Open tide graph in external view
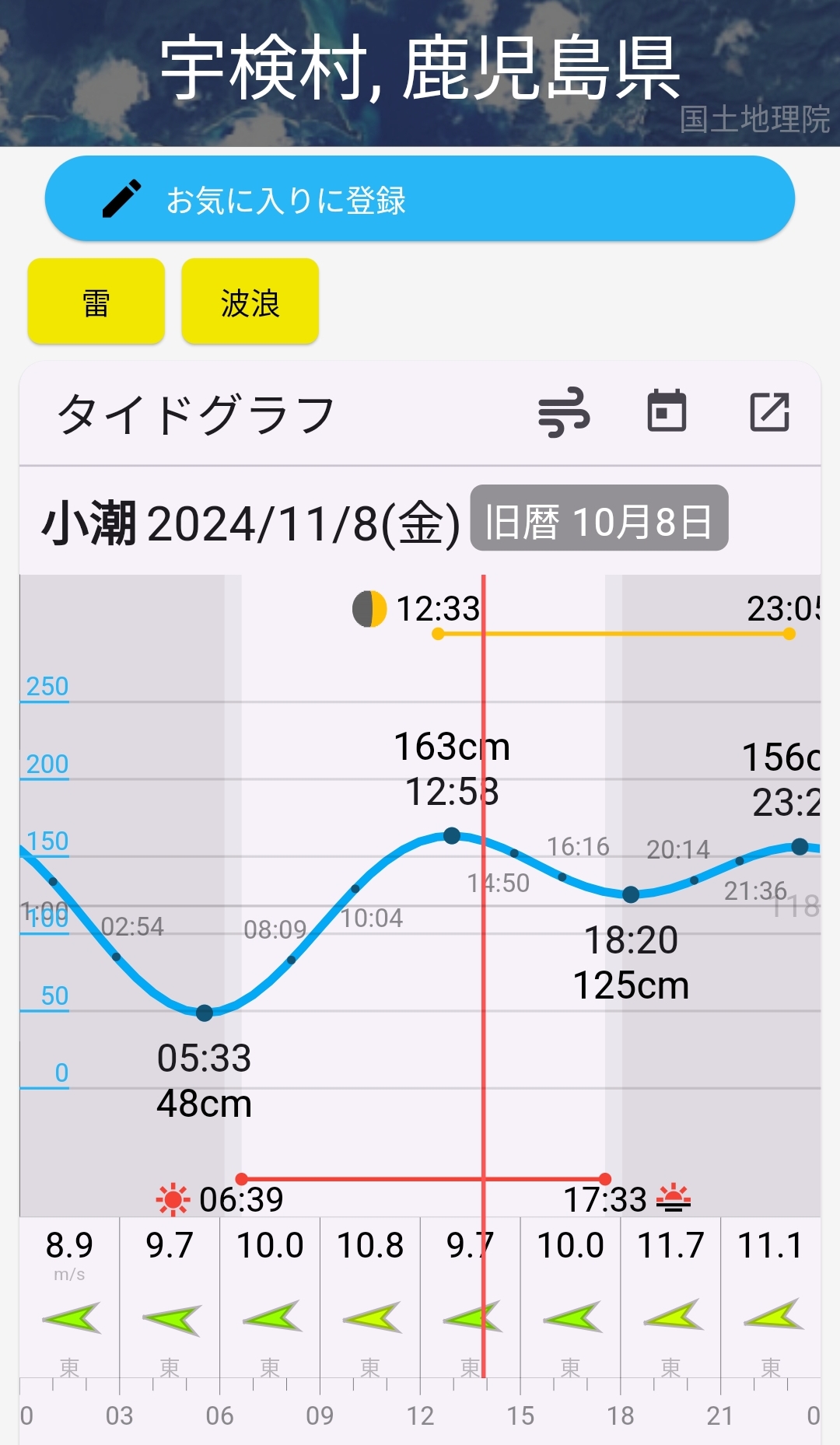 click(769, 411)
